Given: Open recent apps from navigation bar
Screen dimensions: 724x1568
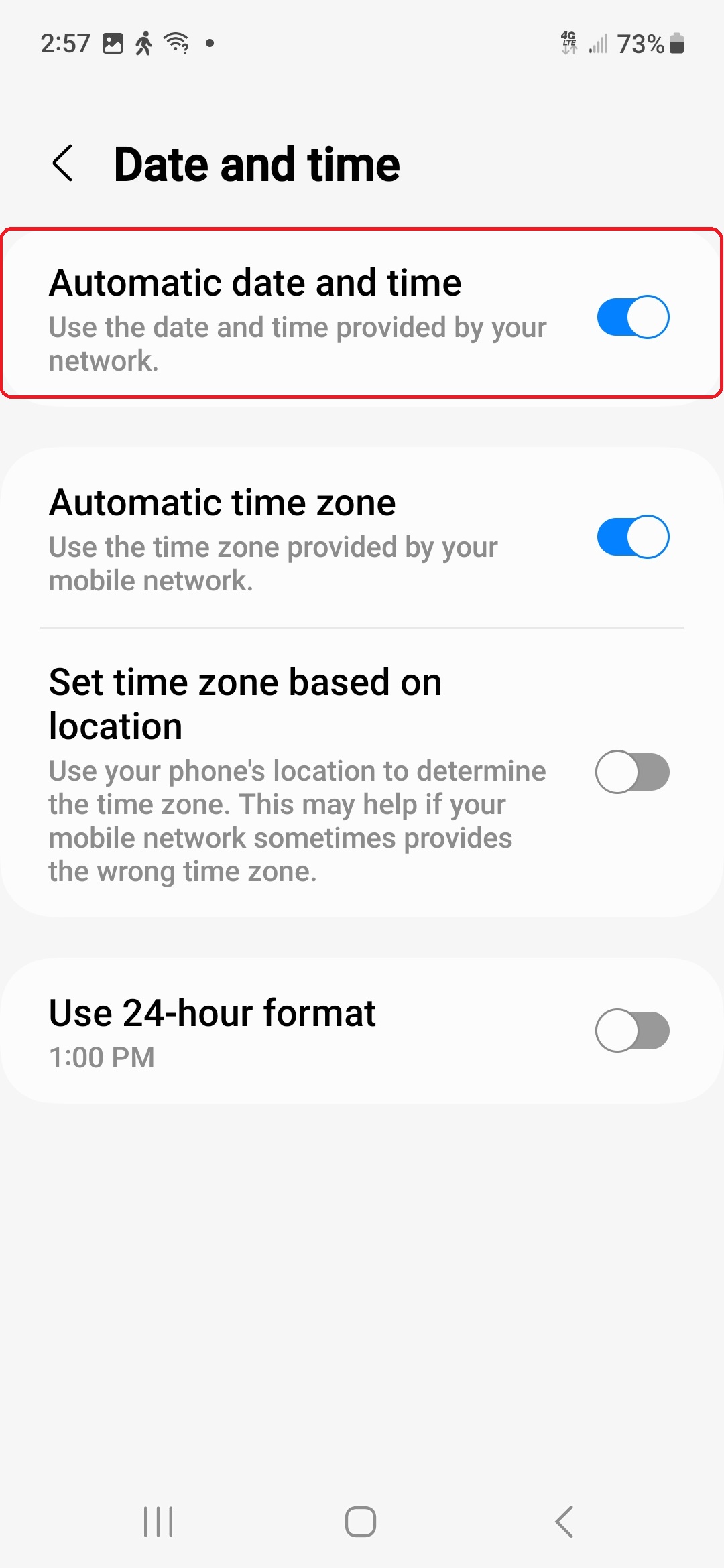Looking at the screenshot, I should [x=159, y=1521].
